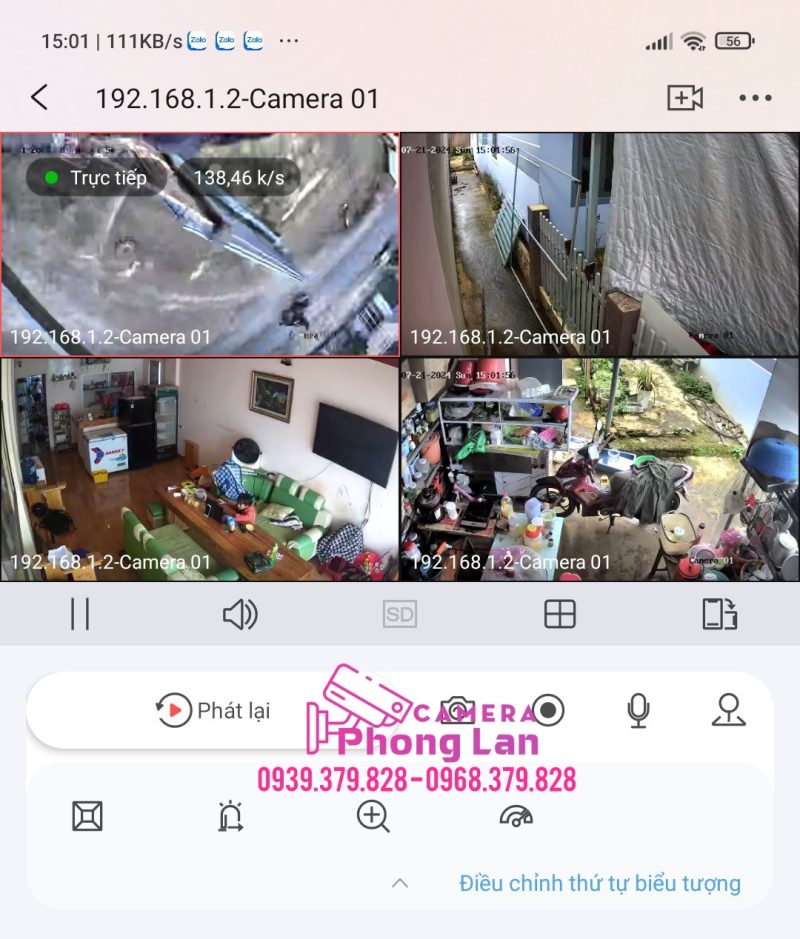Open Phát lại playback

click(x=214, y=711)
